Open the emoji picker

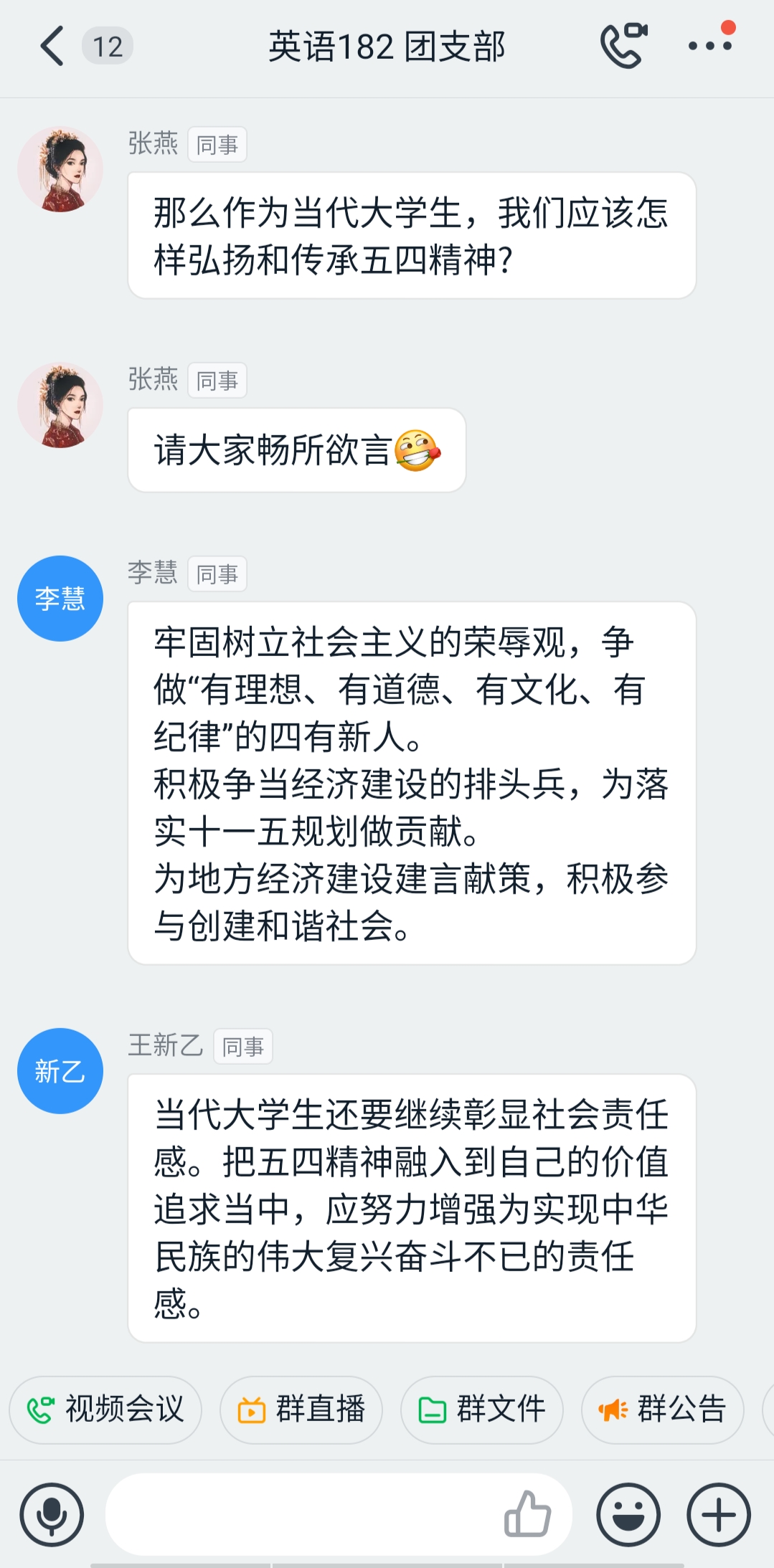pyautogui.click(x=628, y=1514)
